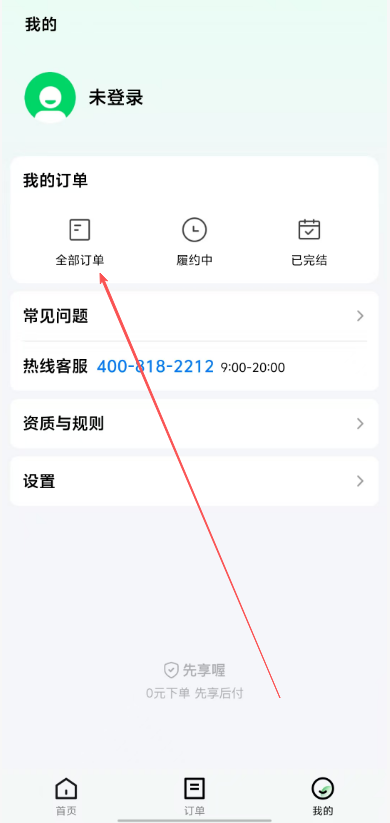Open 资质与规则
The image size is (390, 823).
[x=194, y=424]
